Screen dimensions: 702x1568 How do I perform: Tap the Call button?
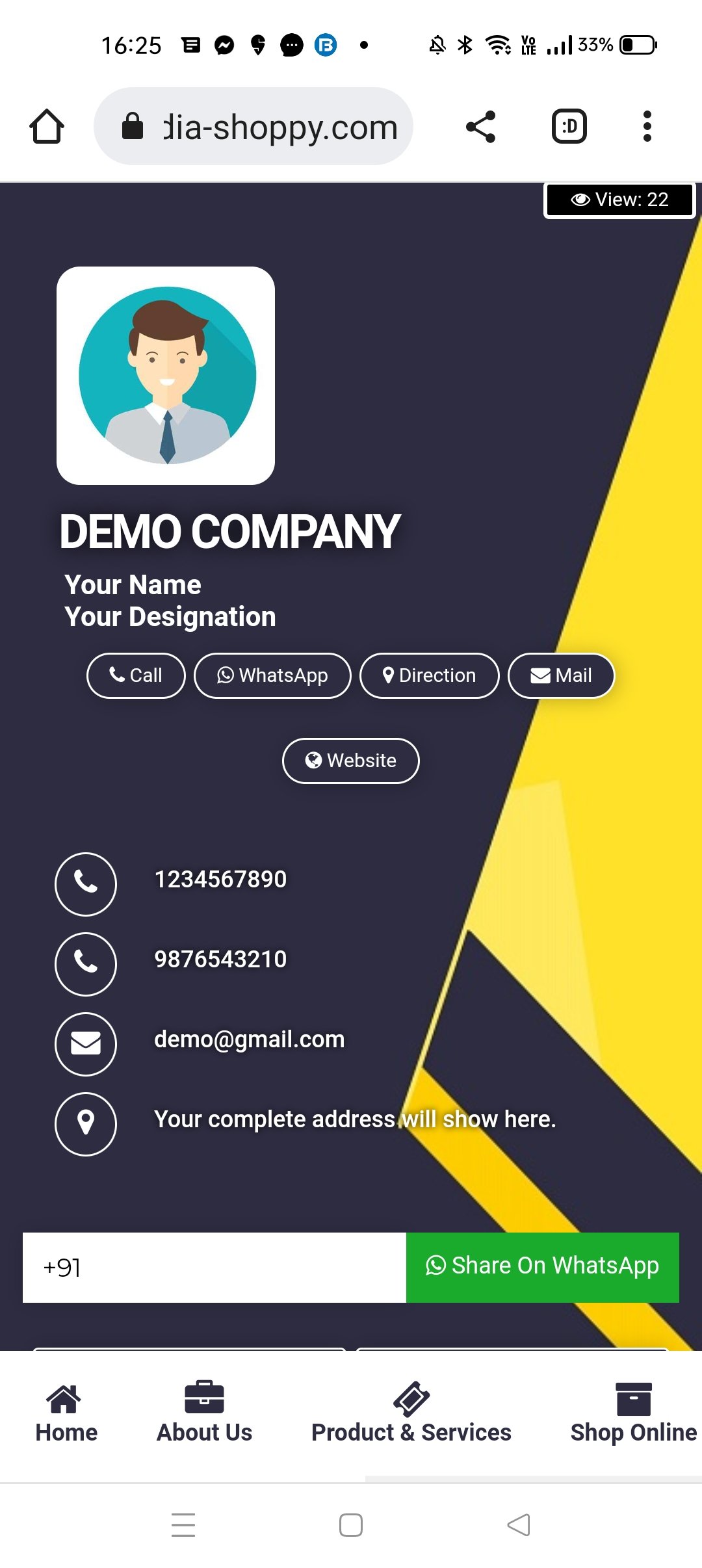pyautogui.click(x=136, y=675)
